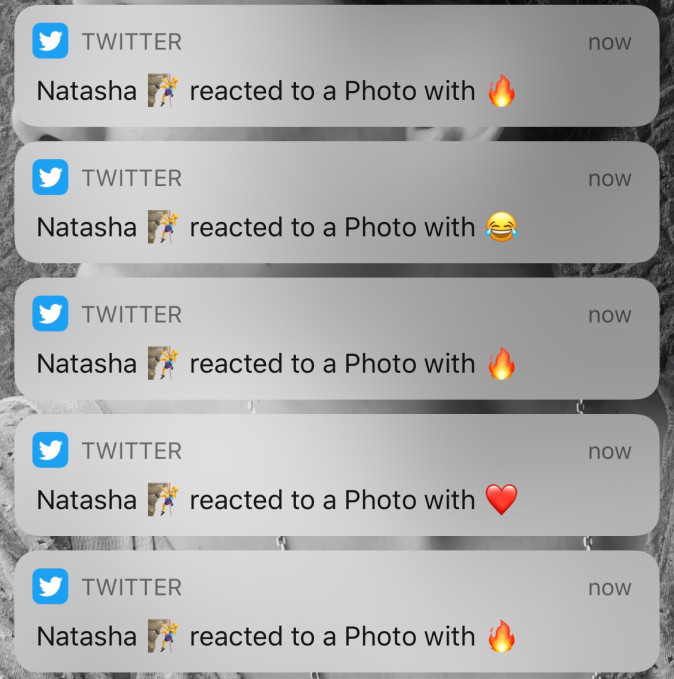674x679 pixels.
Task: Open Natasha's laughing emoji reaction notification
Action: click(x=336, y=204)
